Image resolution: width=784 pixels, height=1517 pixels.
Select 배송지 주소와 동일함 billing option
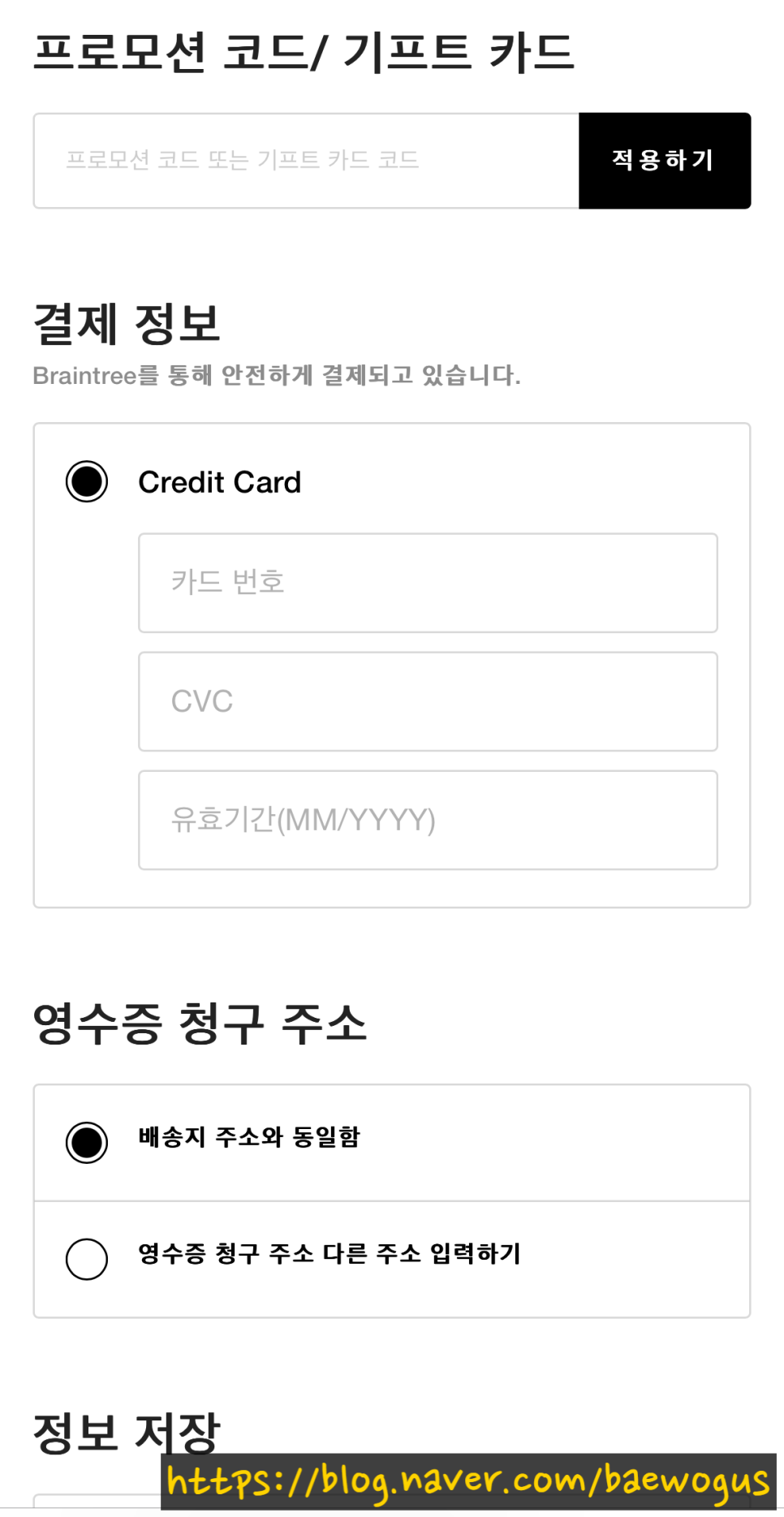tap(87, 1142)
